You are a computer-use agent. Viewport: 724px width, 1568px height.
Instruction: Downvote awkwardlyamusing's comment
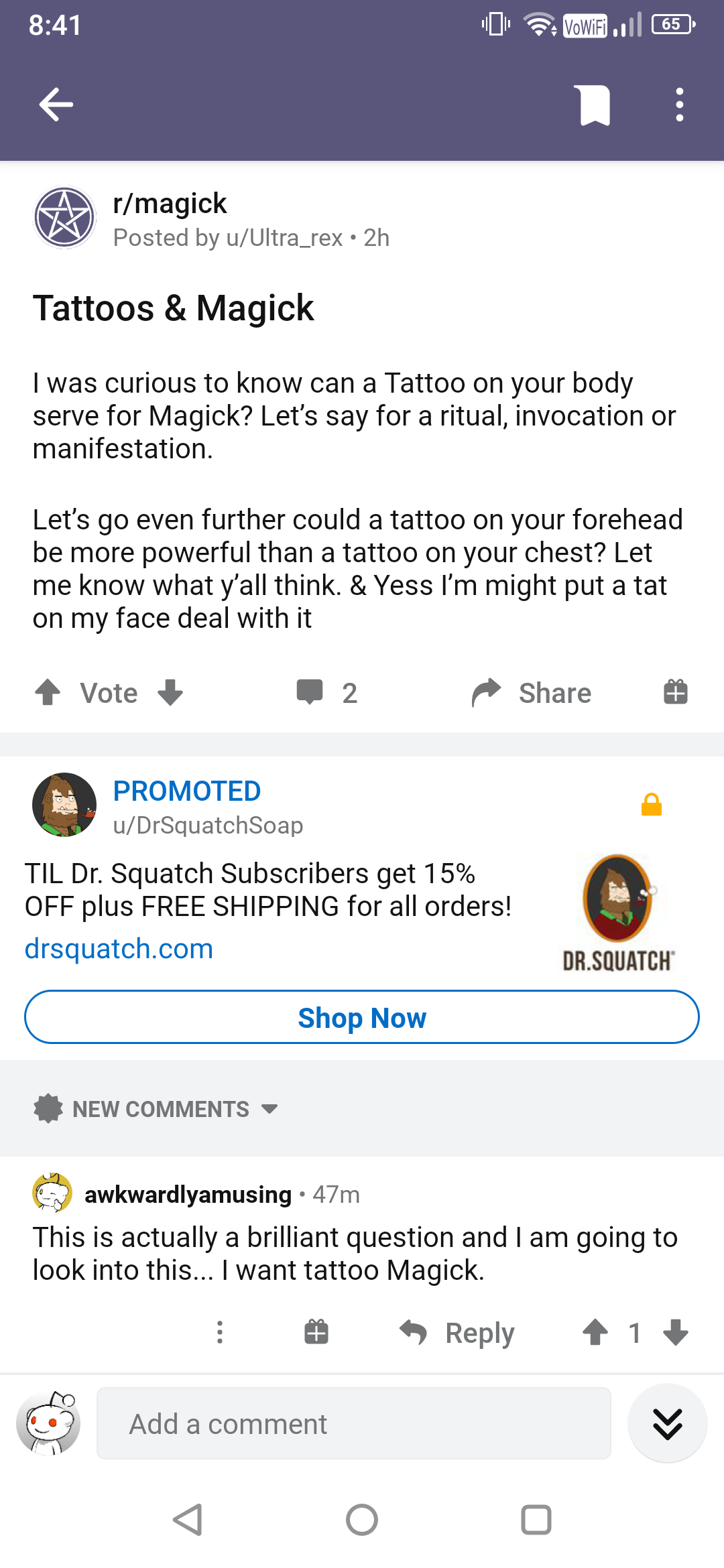pos(676,1332)
